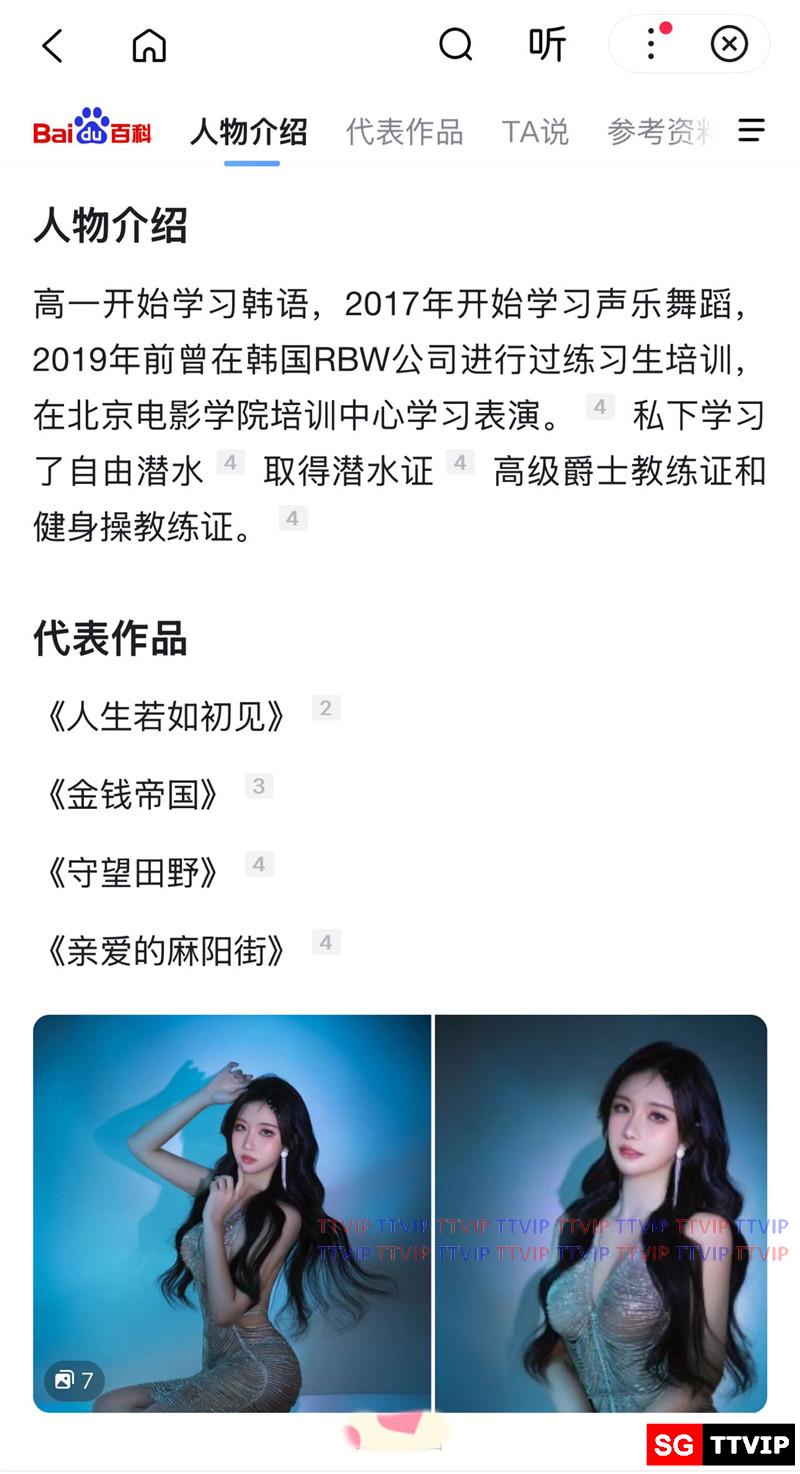Open the home page icon
This screenshot has height=1474, width=800.
pyautogui.click(x=149, y=46)
